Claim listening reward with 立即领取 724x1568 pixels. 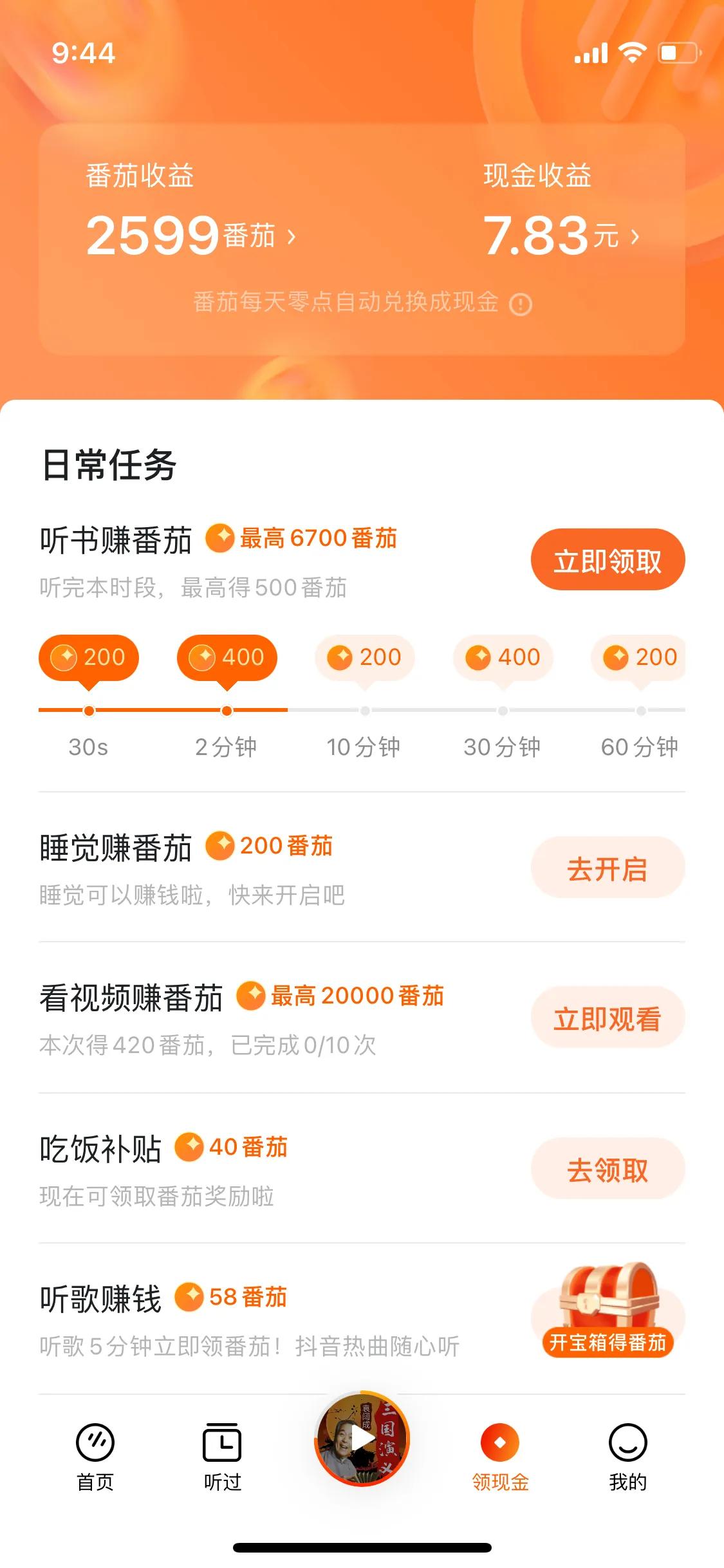[x=607, y=559]
